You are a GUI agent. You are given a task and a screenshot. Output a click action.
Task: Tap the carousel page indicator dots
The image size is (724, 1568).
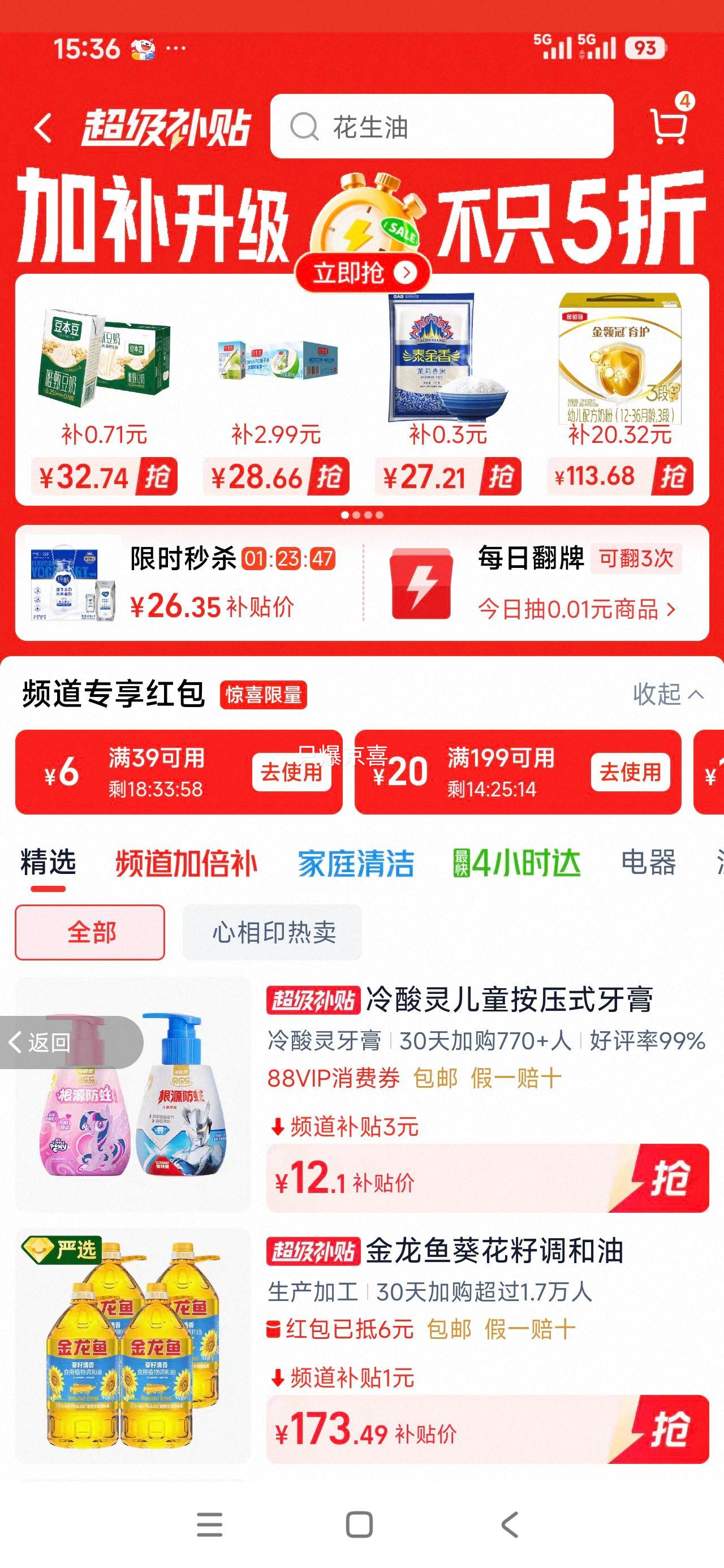[361, 514]
